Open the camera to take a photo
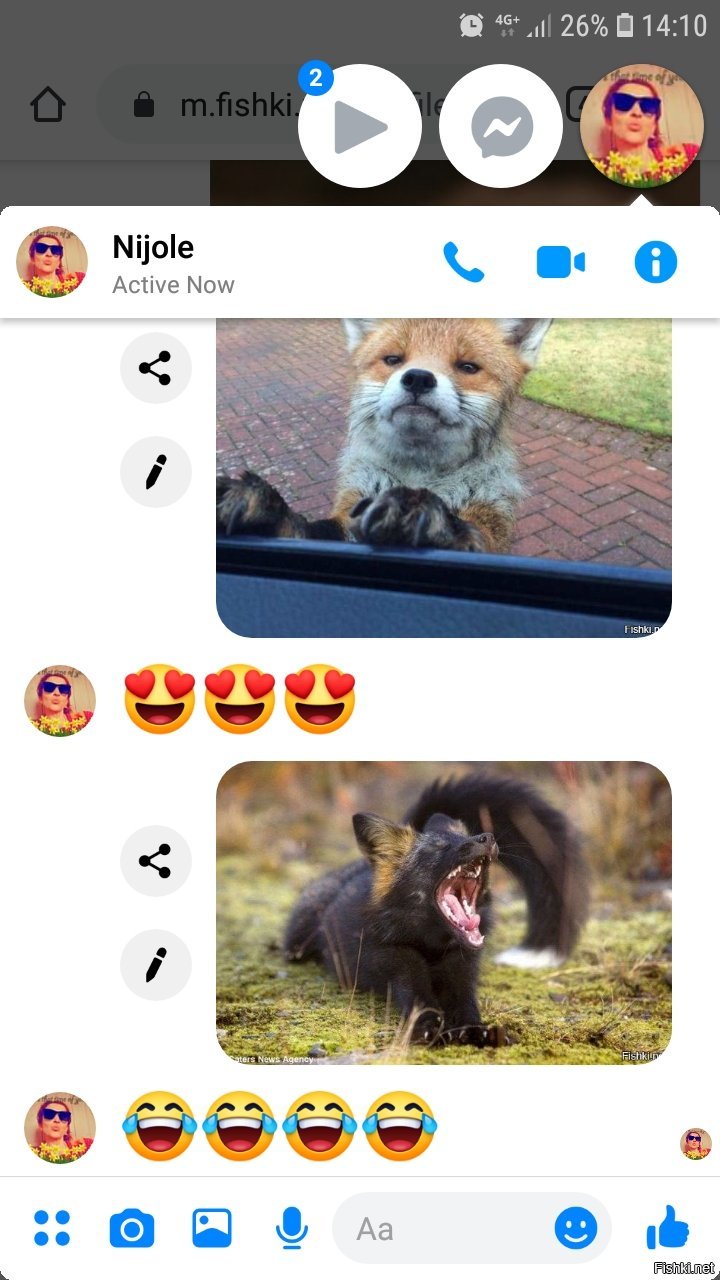The width and height of the screenshot is (720, 1280). pos(132,1228)
